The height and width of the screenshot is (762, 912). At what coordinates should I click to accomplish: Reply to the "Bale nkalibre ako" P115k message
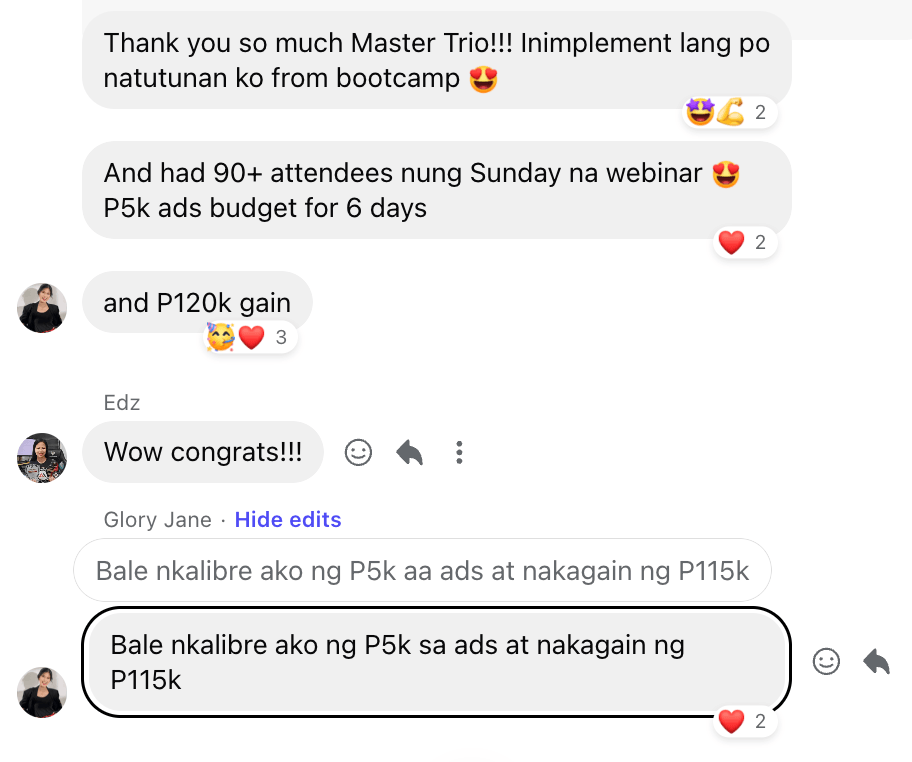click(x=877, y=661)
